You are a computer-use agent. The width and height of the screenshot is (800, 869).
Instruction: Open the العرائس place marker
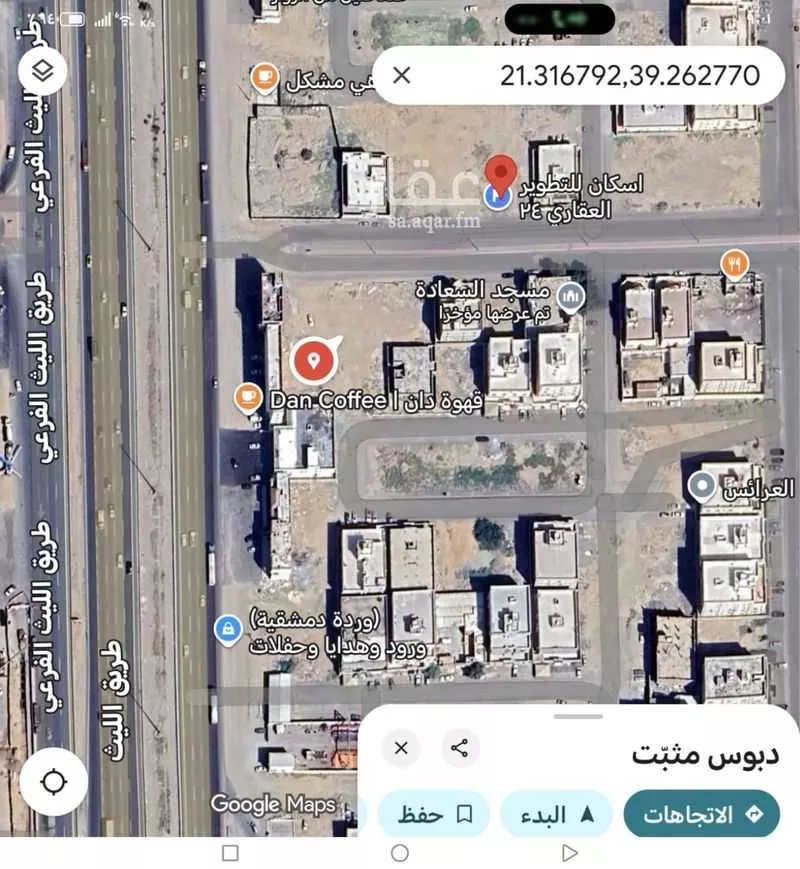pyautogui.click(x=703, y=488)
